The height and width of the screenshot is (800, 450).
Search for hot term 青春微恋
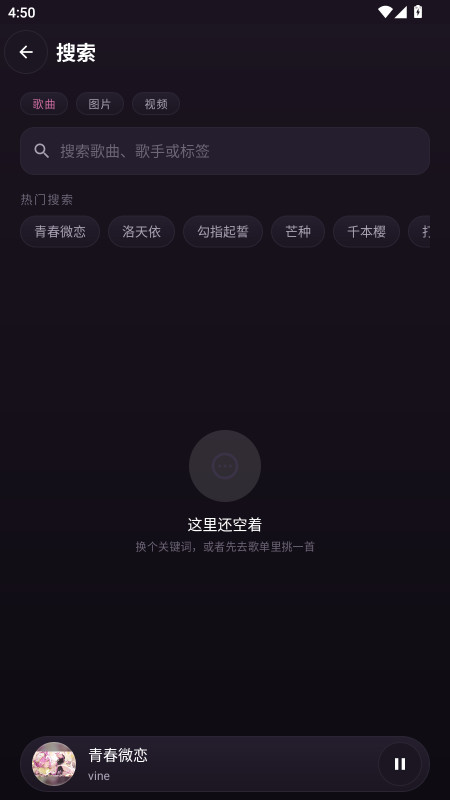60,232
